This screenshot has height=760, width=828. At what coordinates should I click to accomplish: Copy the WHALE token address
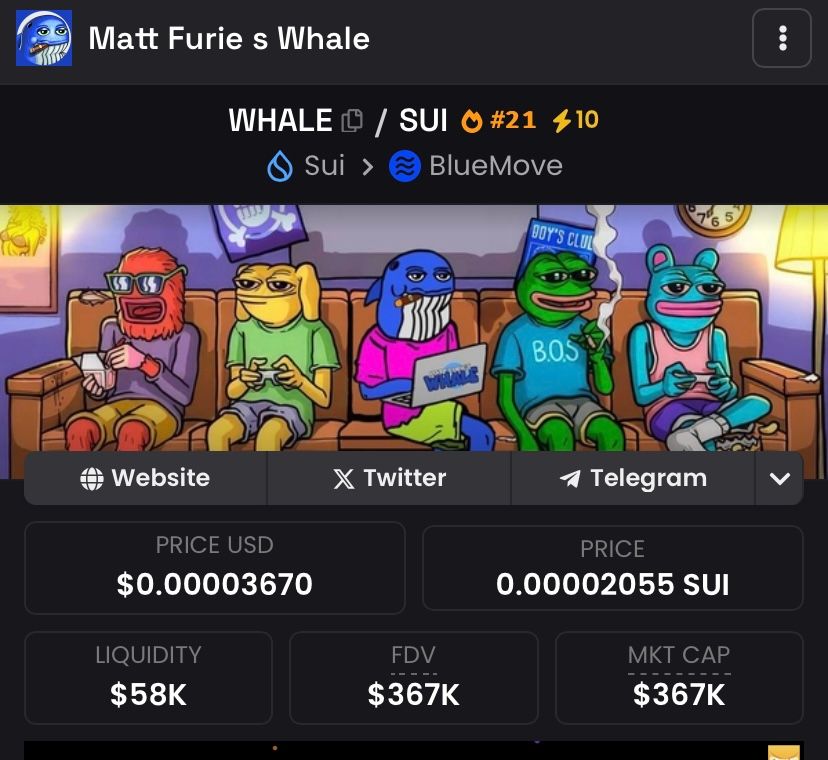[x=352, y=121]
